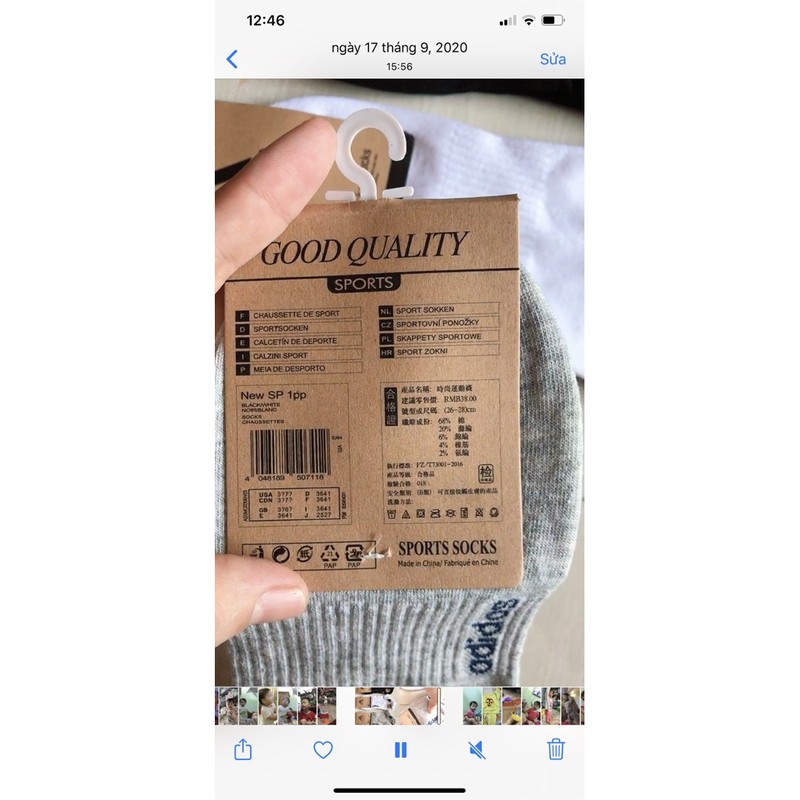
Task: Go back to the photo library
Action: click(x=232, y=59)
